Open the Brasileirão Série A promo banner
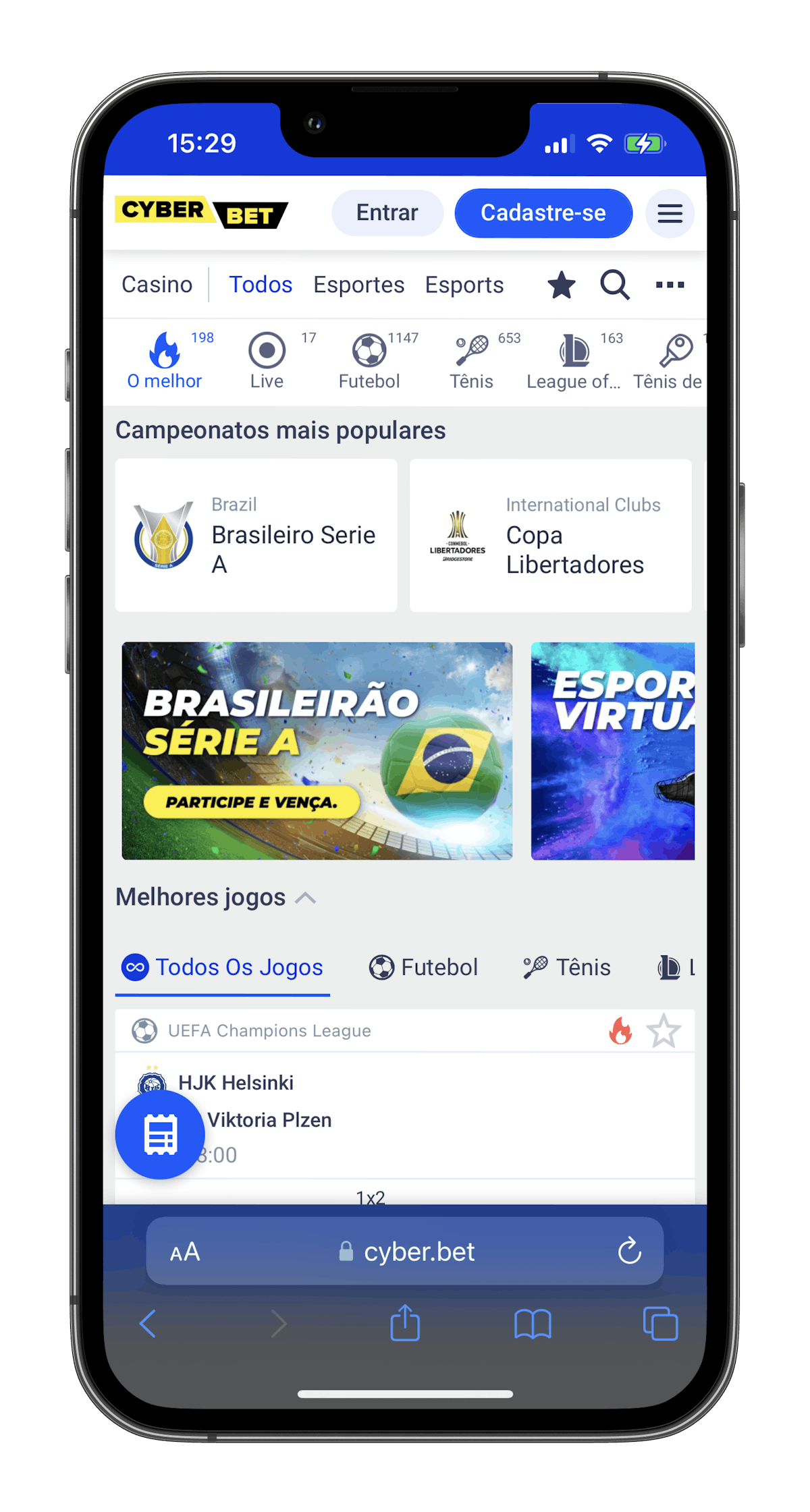810x1512 pixels. [317, 750]
